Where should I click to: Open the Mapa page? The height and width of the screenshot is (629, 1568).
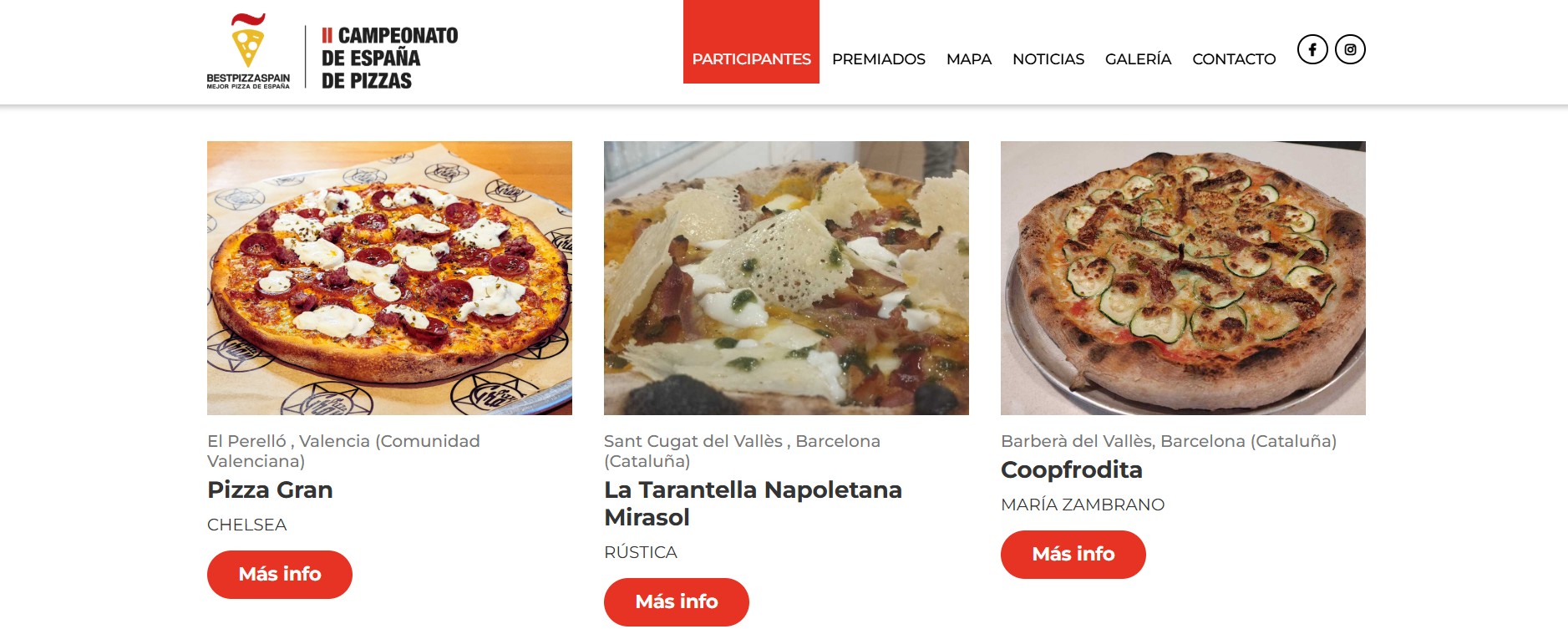click(968, 58)
